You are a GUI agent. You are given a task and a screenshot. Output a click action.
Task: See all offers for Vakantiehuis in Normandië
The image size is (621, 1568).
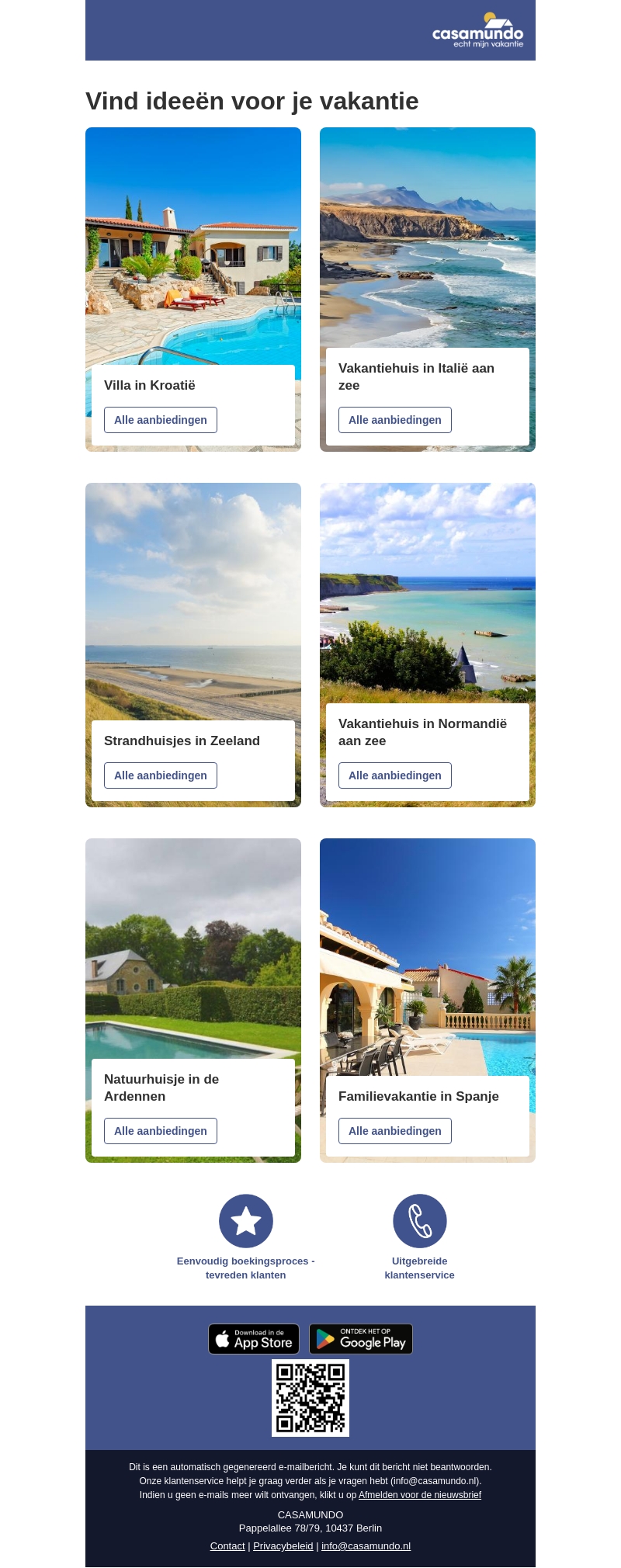click(395, 775)
